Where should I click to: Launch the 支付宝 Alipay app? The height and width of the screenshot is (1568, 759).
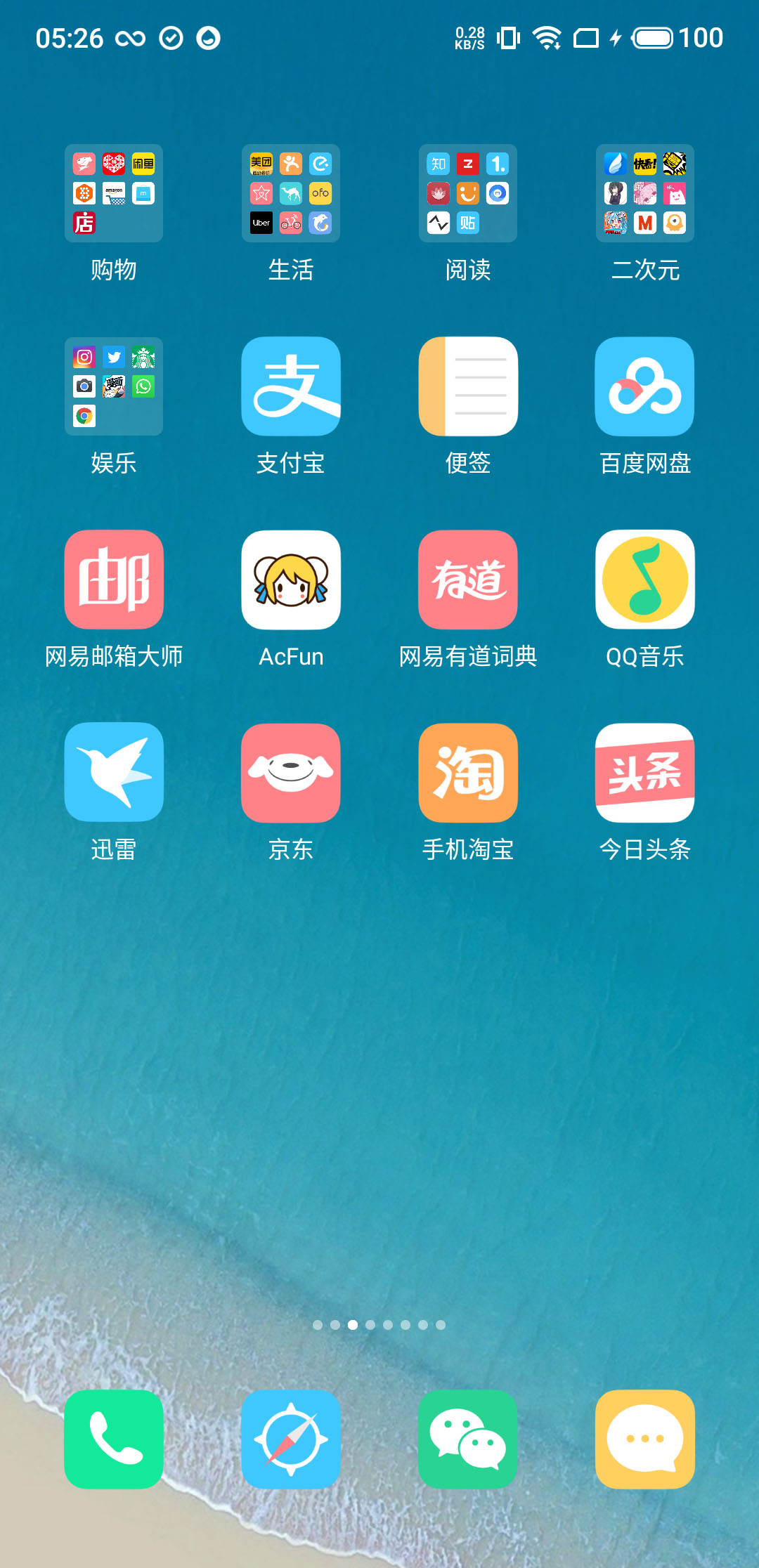(x=291, y=386)
